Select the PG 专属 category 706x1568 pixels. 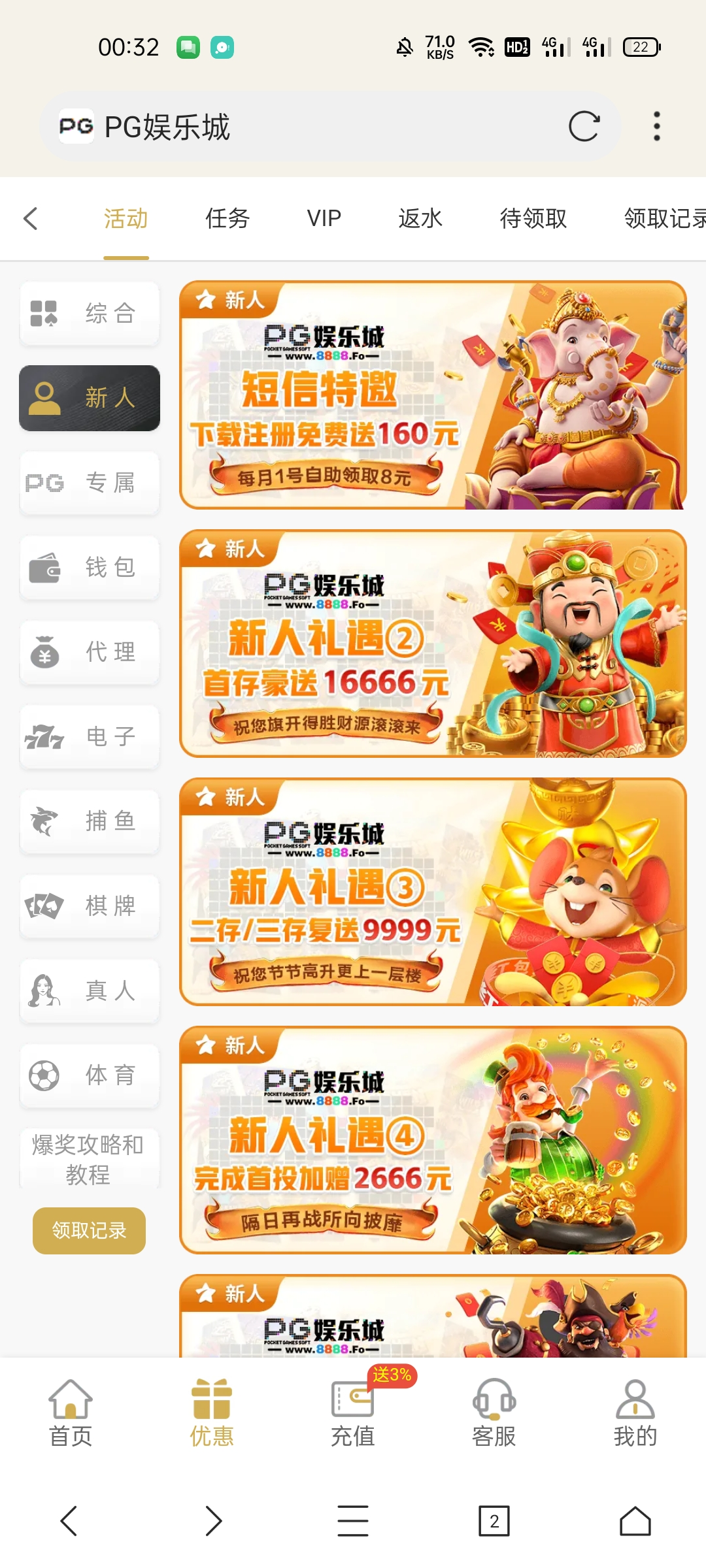coord(90,483)
